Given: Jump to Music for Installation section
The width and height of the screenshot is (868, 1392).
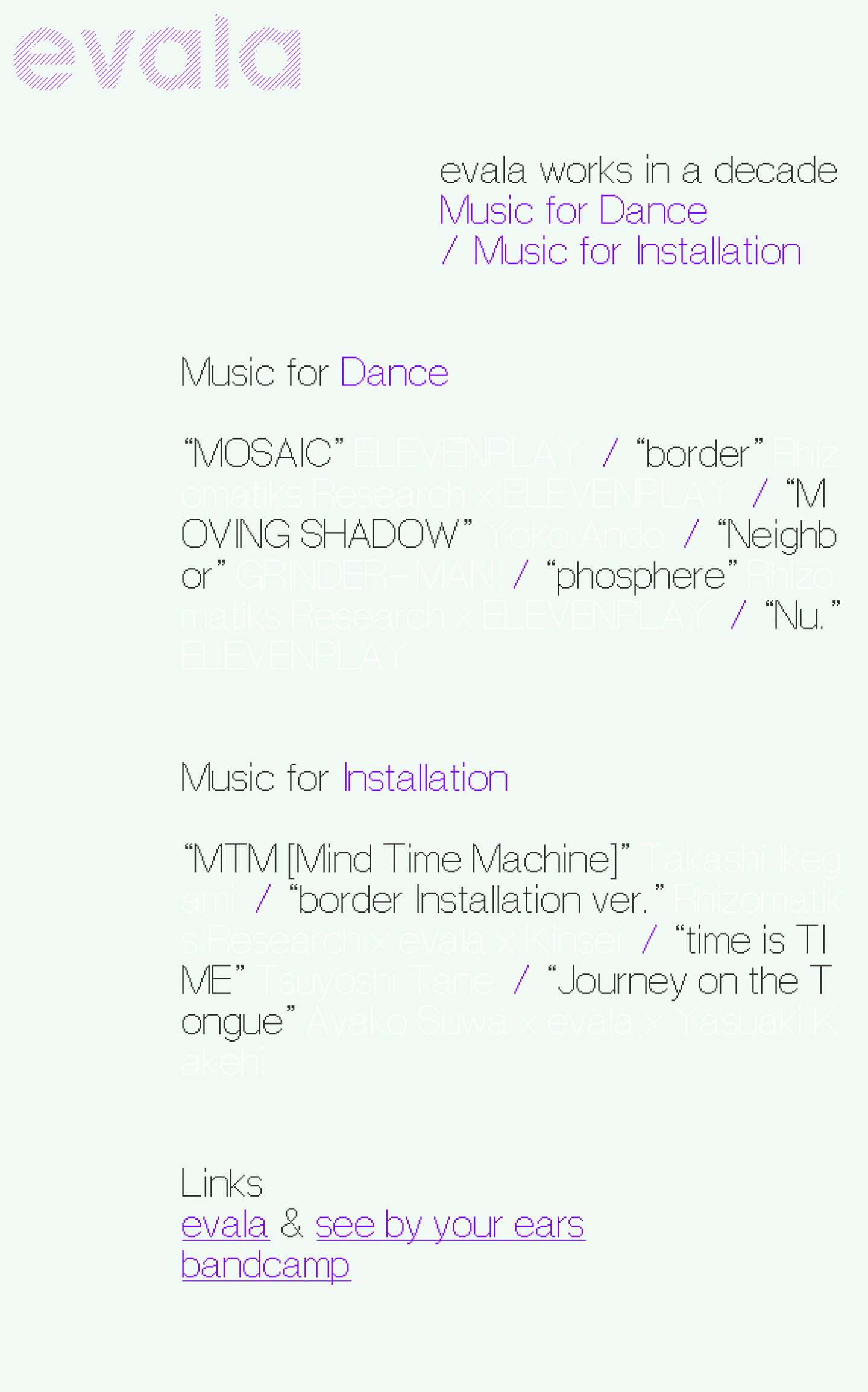Looking at the screenshot, I should pos(637,251).
